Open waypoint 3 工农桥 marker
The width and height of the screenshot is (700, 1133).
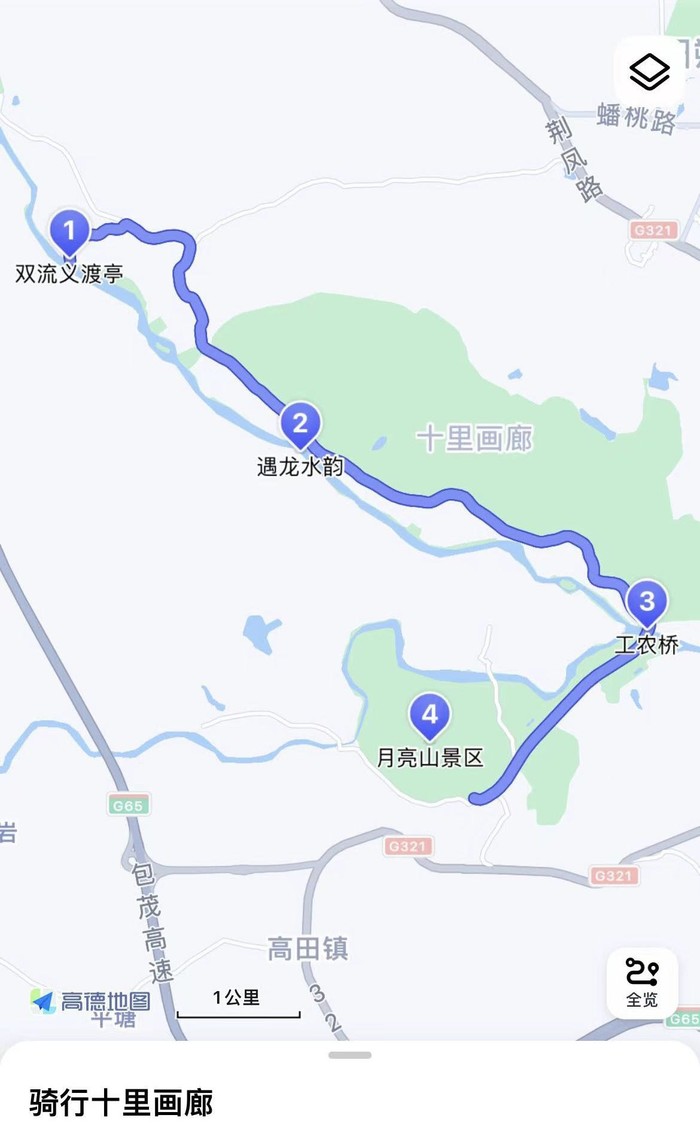pyautogui.click(x=647, y=603)
